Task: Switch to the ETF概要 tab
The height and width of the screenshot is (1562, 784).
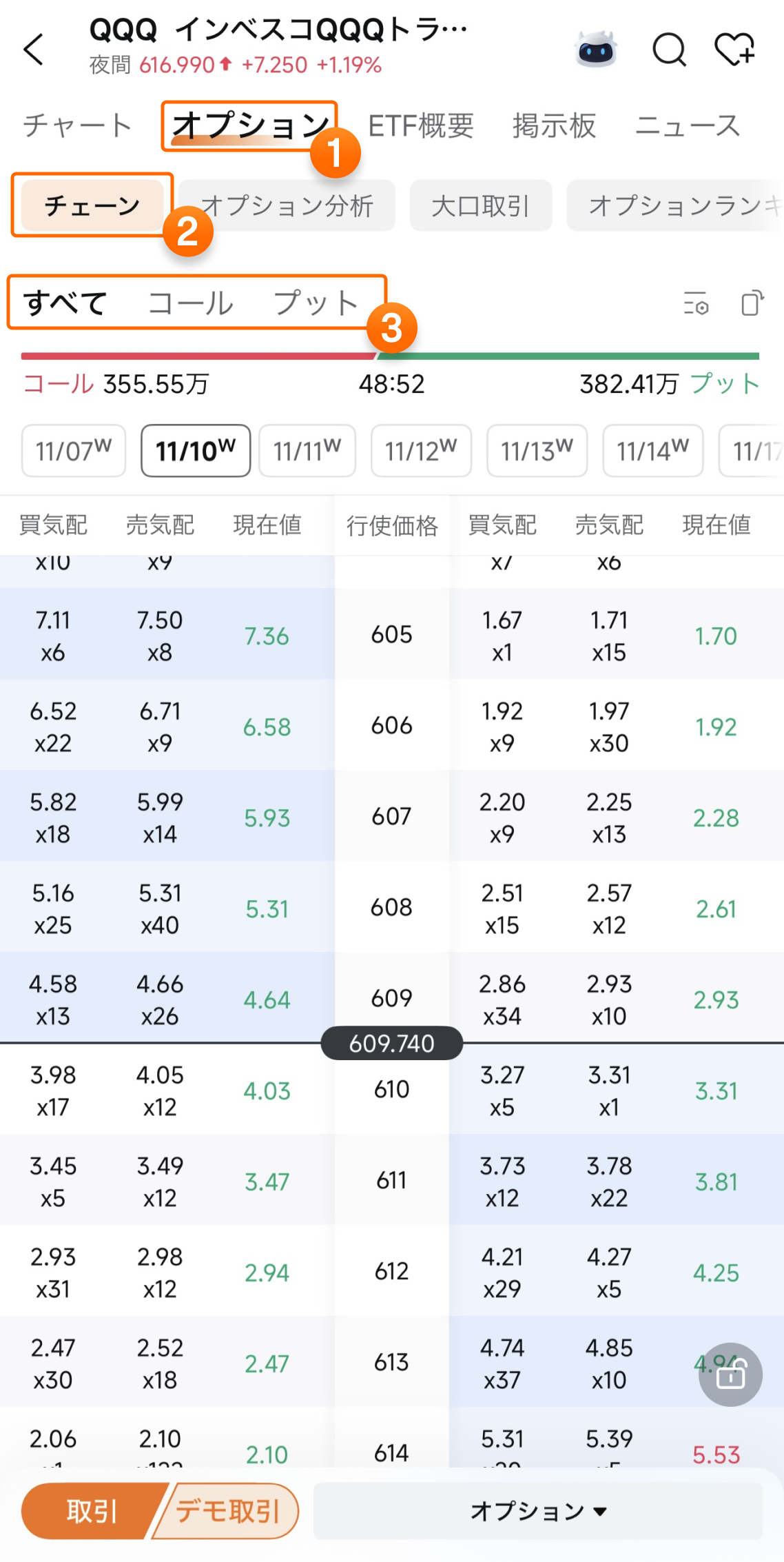Action: point(421,126)
